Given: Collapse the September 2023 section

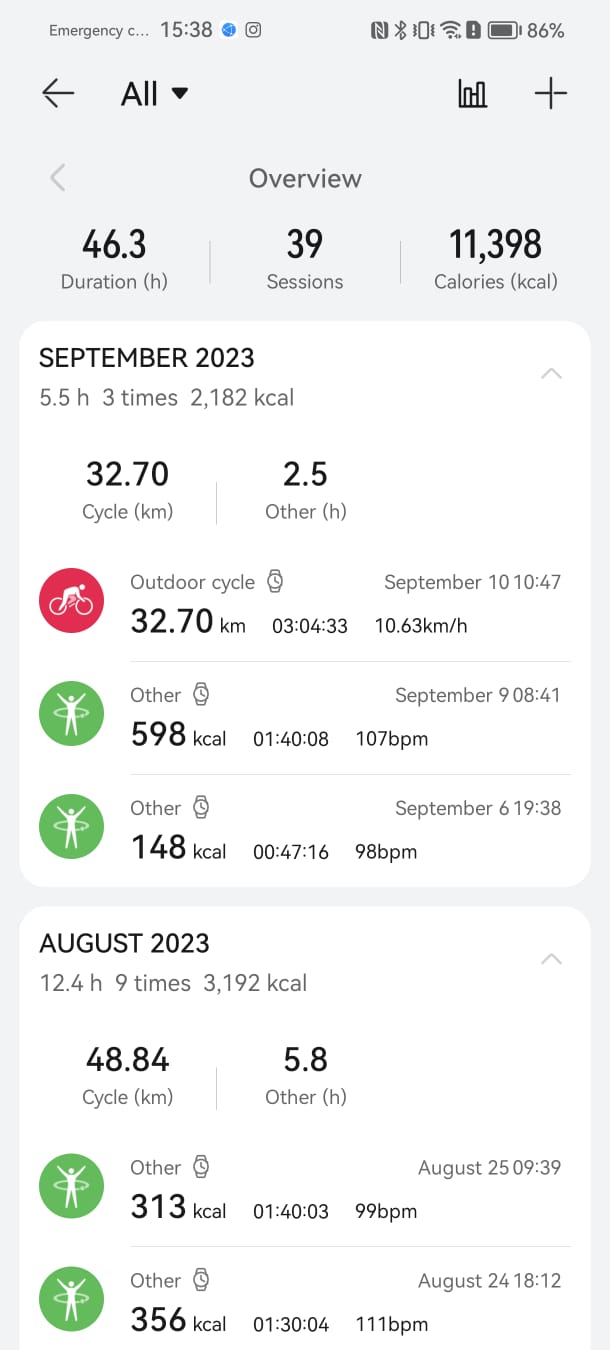Looking at the screenshot, I should click(x=551, y=374).
